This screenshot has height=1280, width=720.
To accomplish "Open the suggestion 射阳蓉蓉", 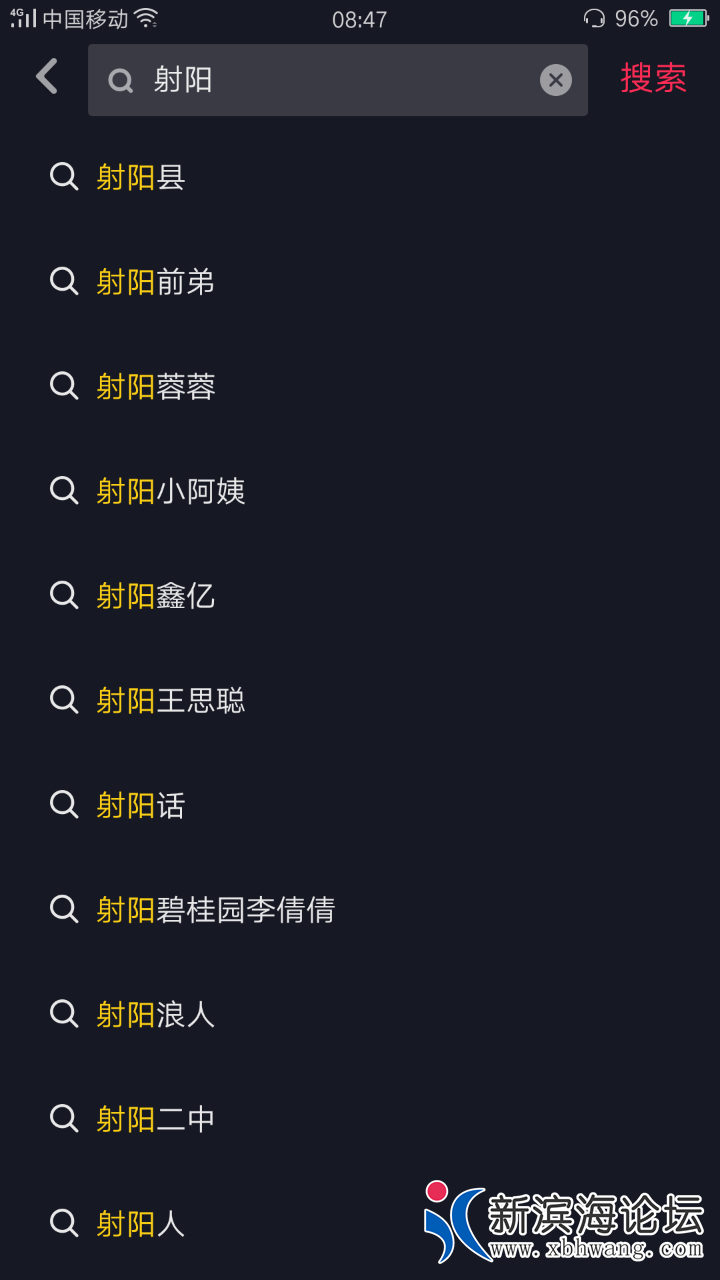I will (x=156, y=386).
